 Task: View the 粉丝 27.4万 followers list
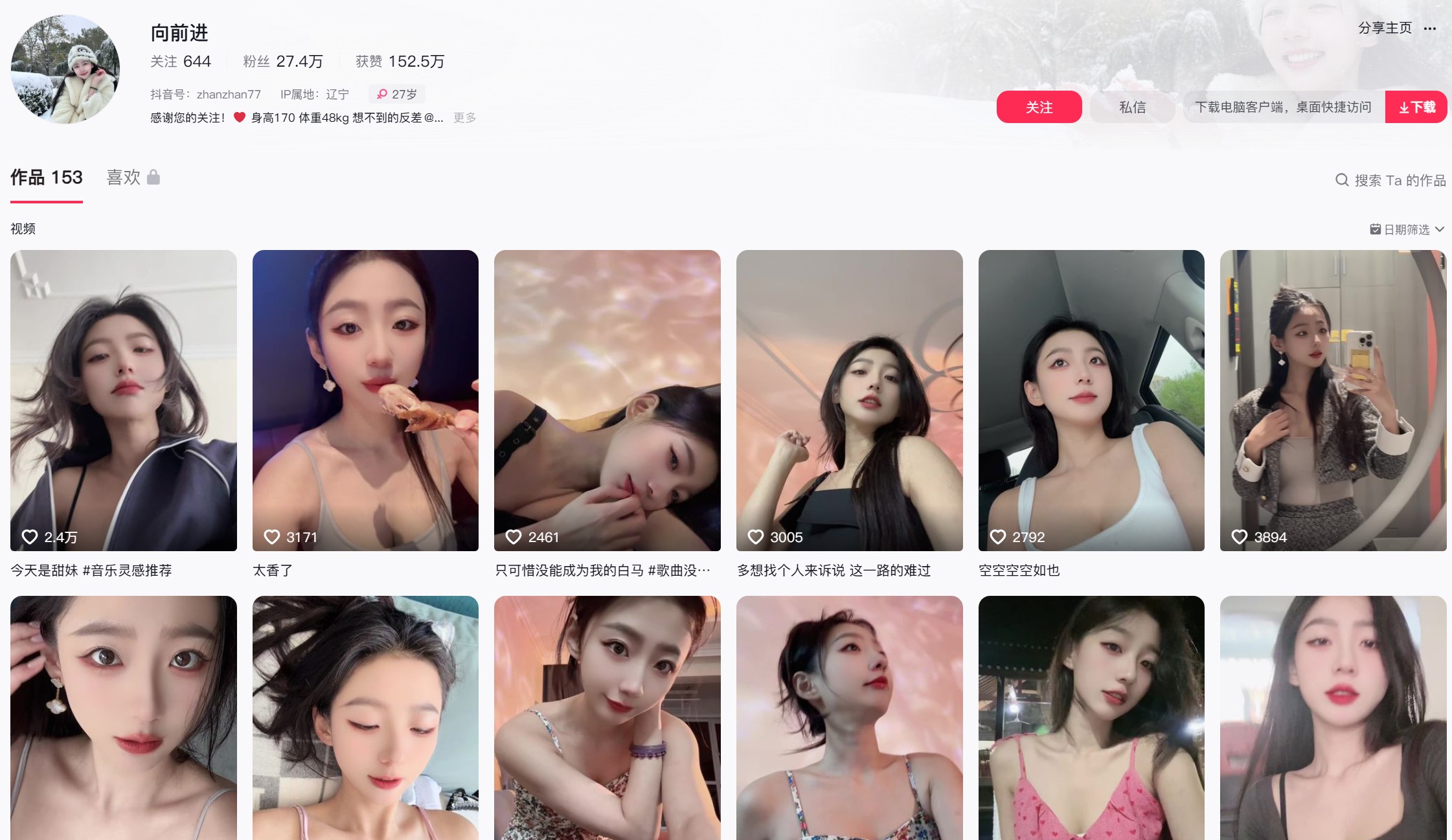click(x=283, y=62)
